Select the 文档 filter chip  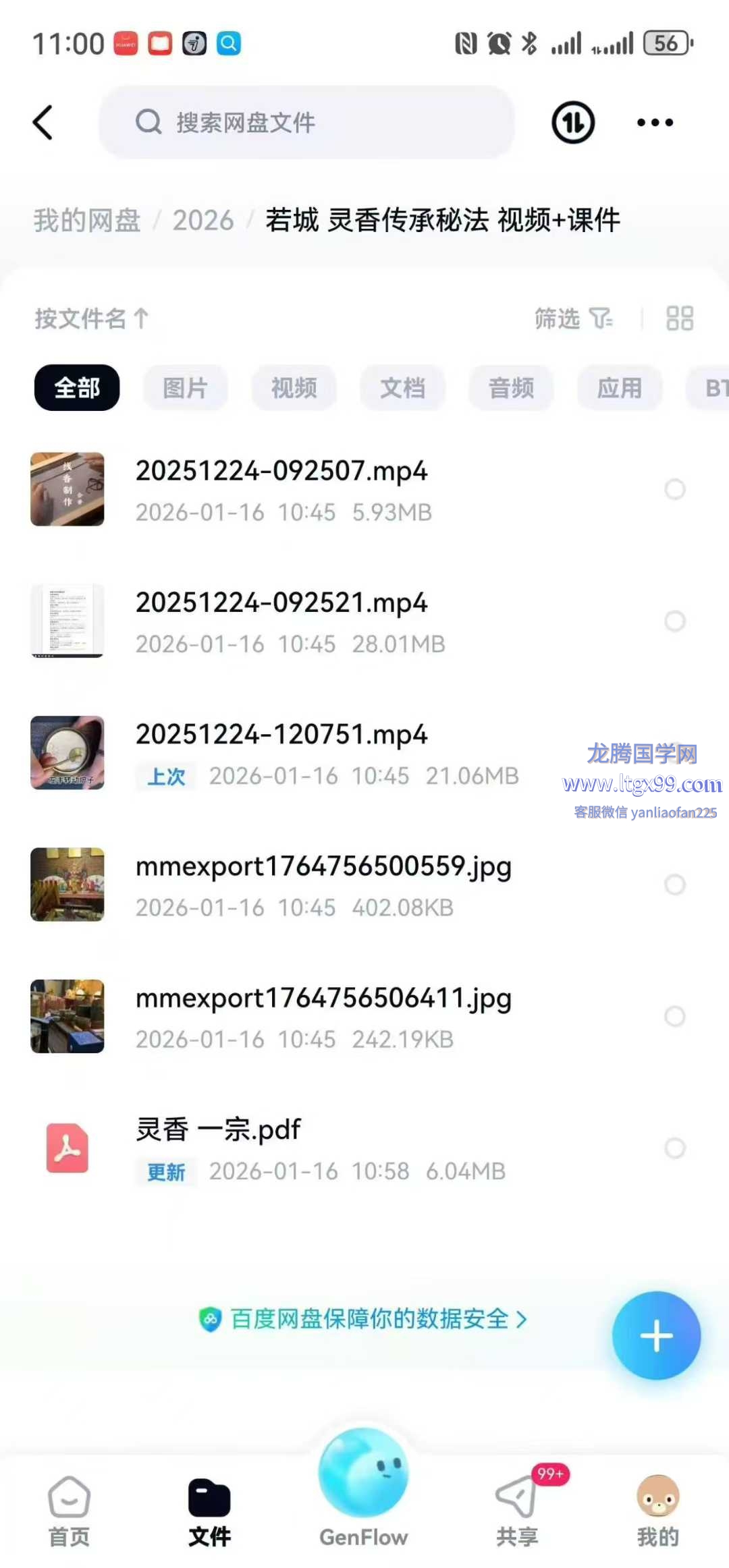(402, 388)
